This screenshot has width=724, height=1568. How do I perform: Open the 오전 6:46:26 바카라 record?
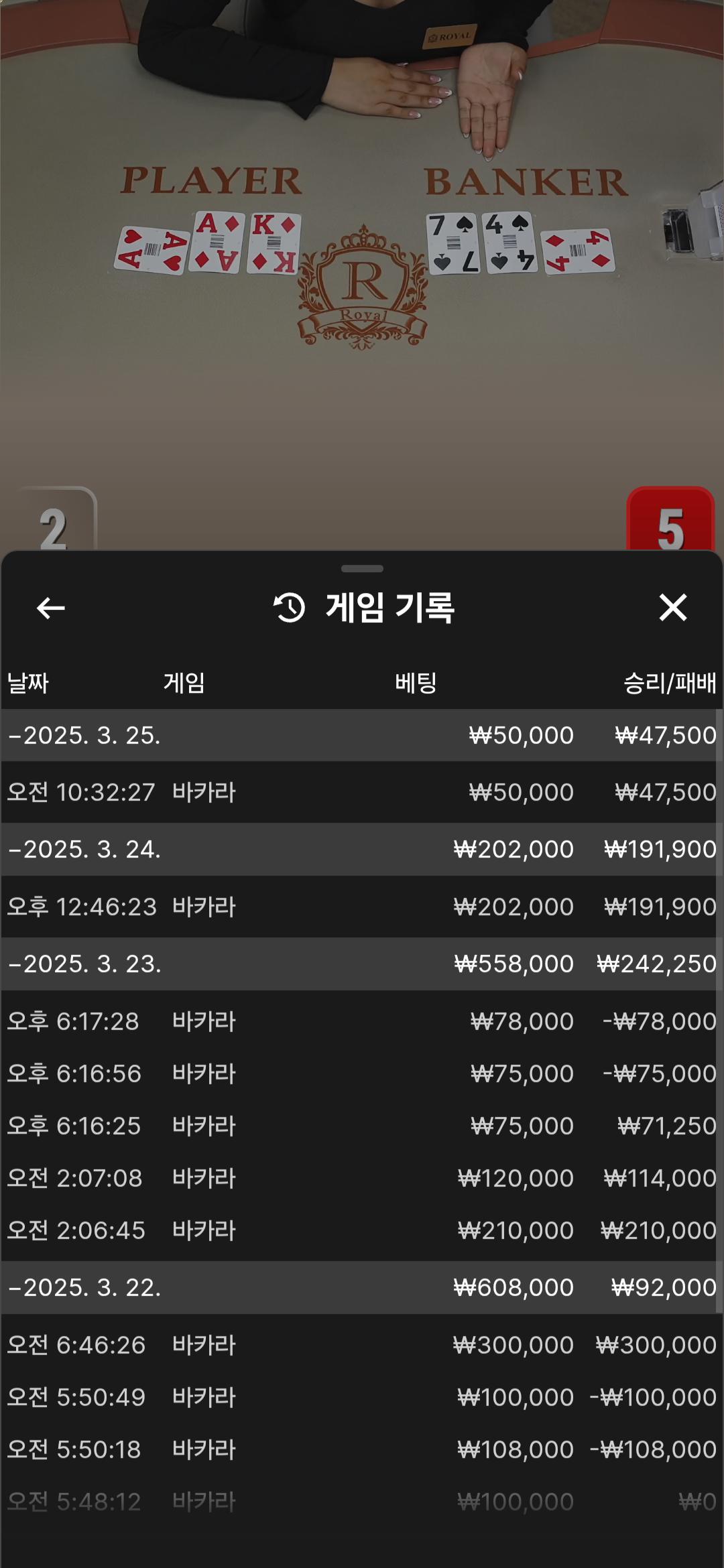tap(362, 1346)
